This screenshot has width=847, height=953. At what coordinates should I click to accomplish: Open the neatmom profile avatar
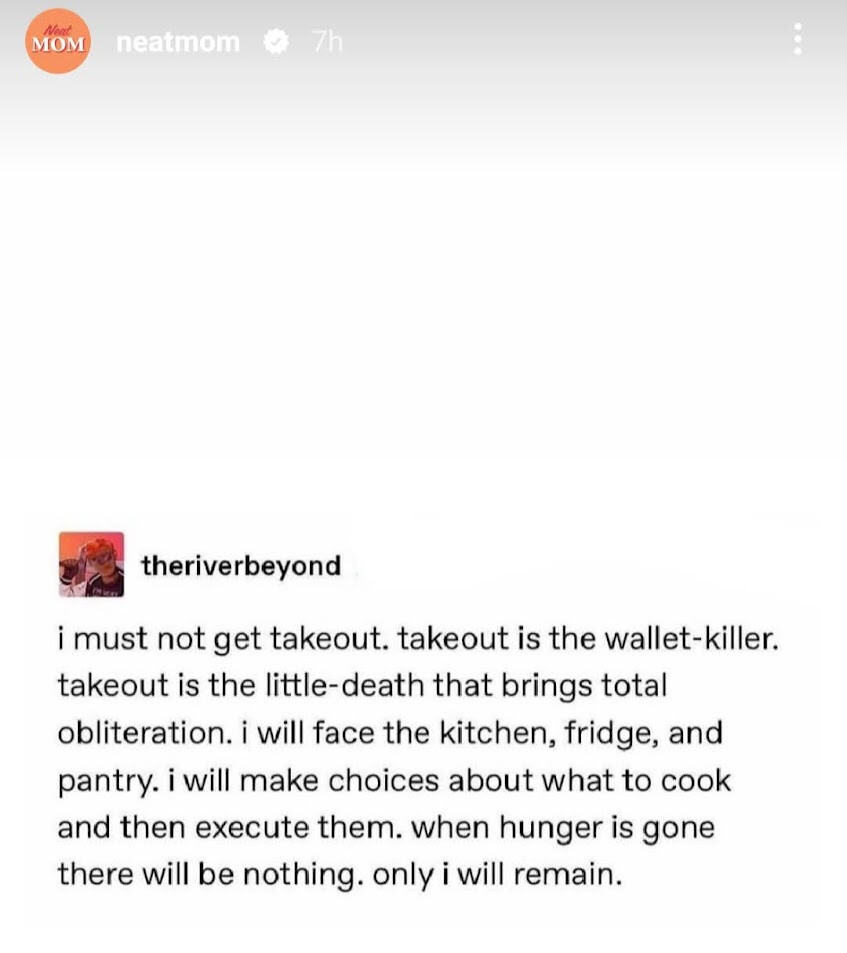[58, 42]
